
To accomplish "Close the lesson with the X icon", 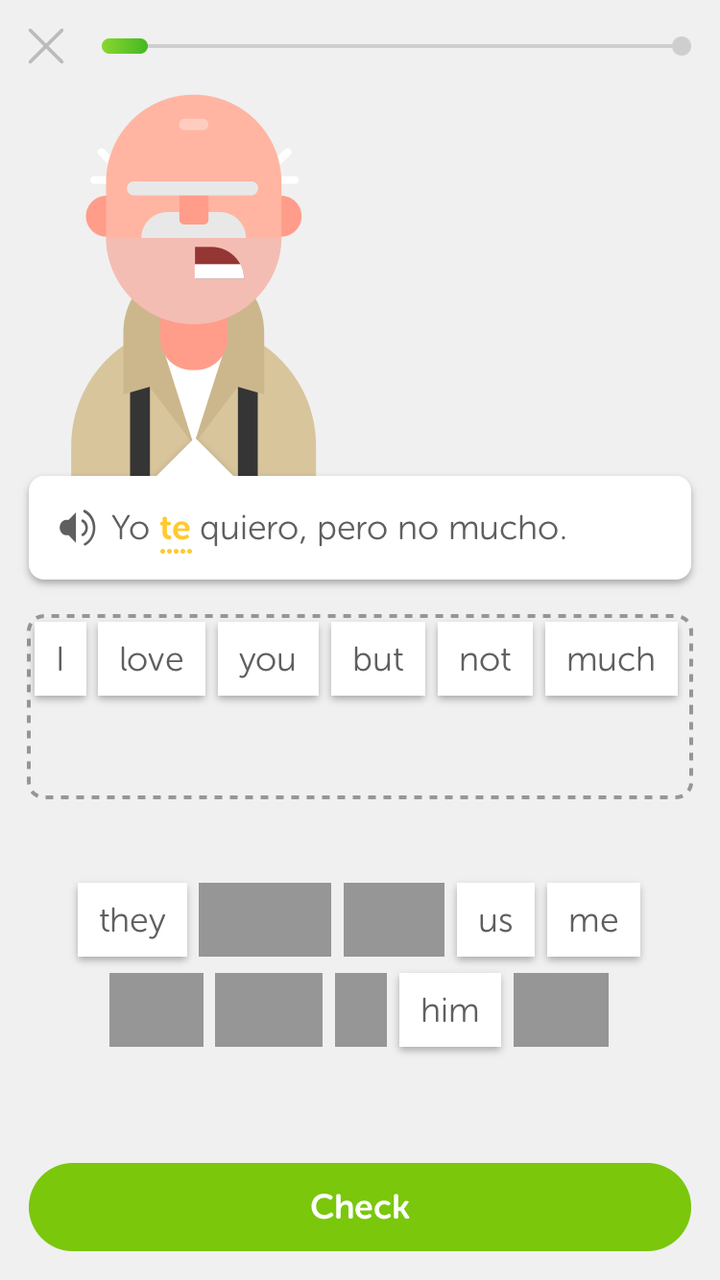I will pos(46,46).
